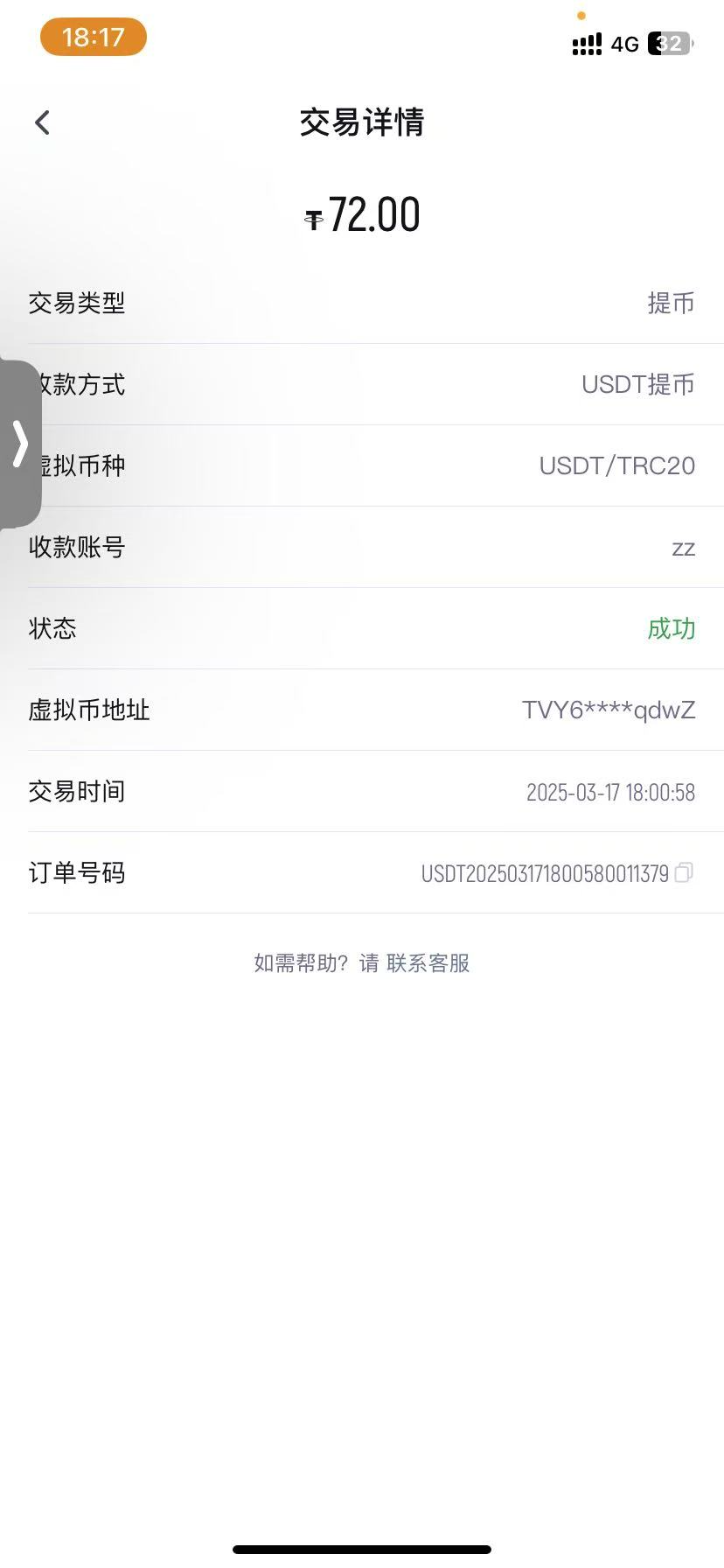724x1568 pixels.
Task: Open the transaction type row 提币
Action: [x=672, y=303]
